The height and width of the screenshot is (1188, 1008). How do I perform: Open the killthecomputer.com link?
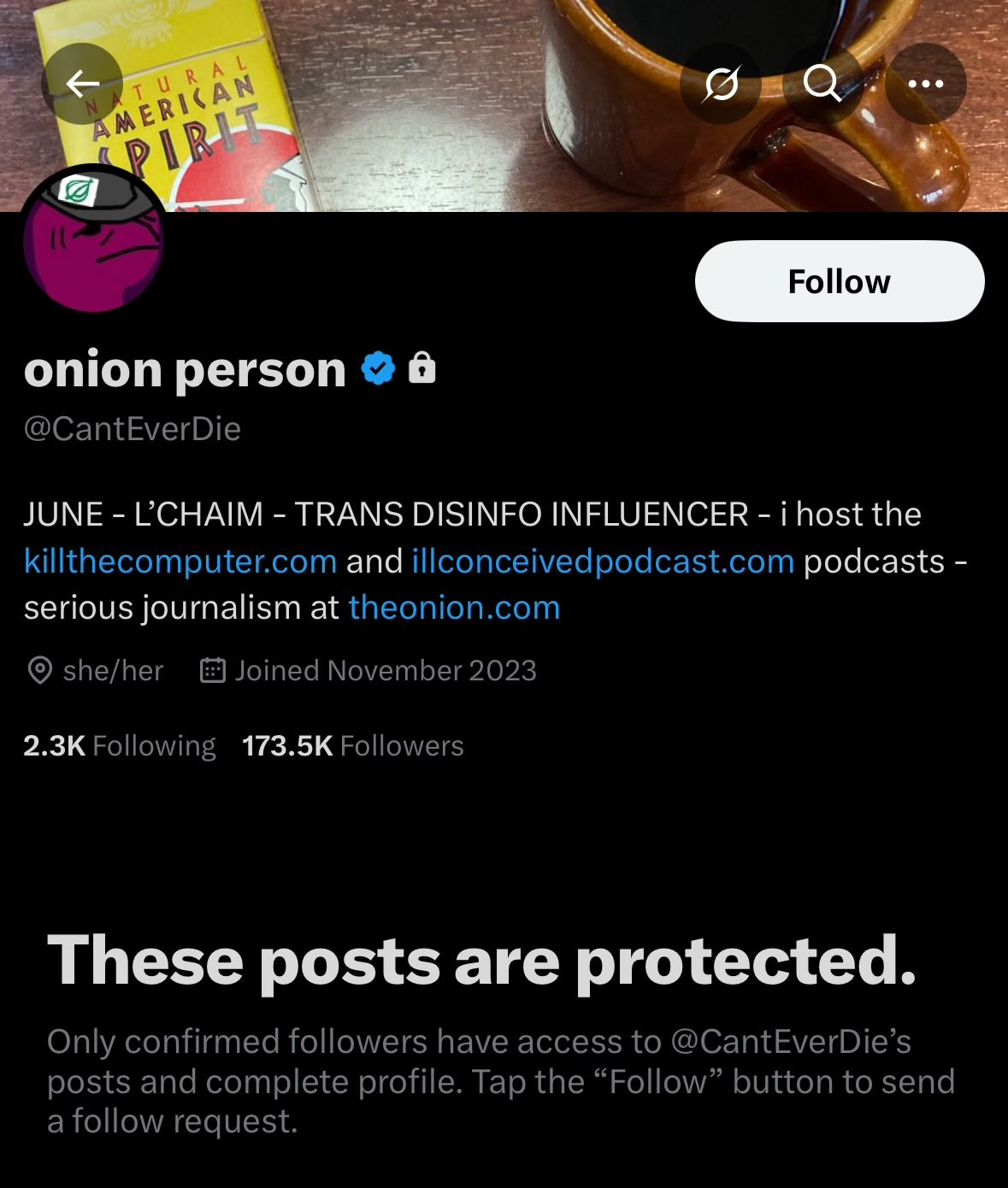180,562
